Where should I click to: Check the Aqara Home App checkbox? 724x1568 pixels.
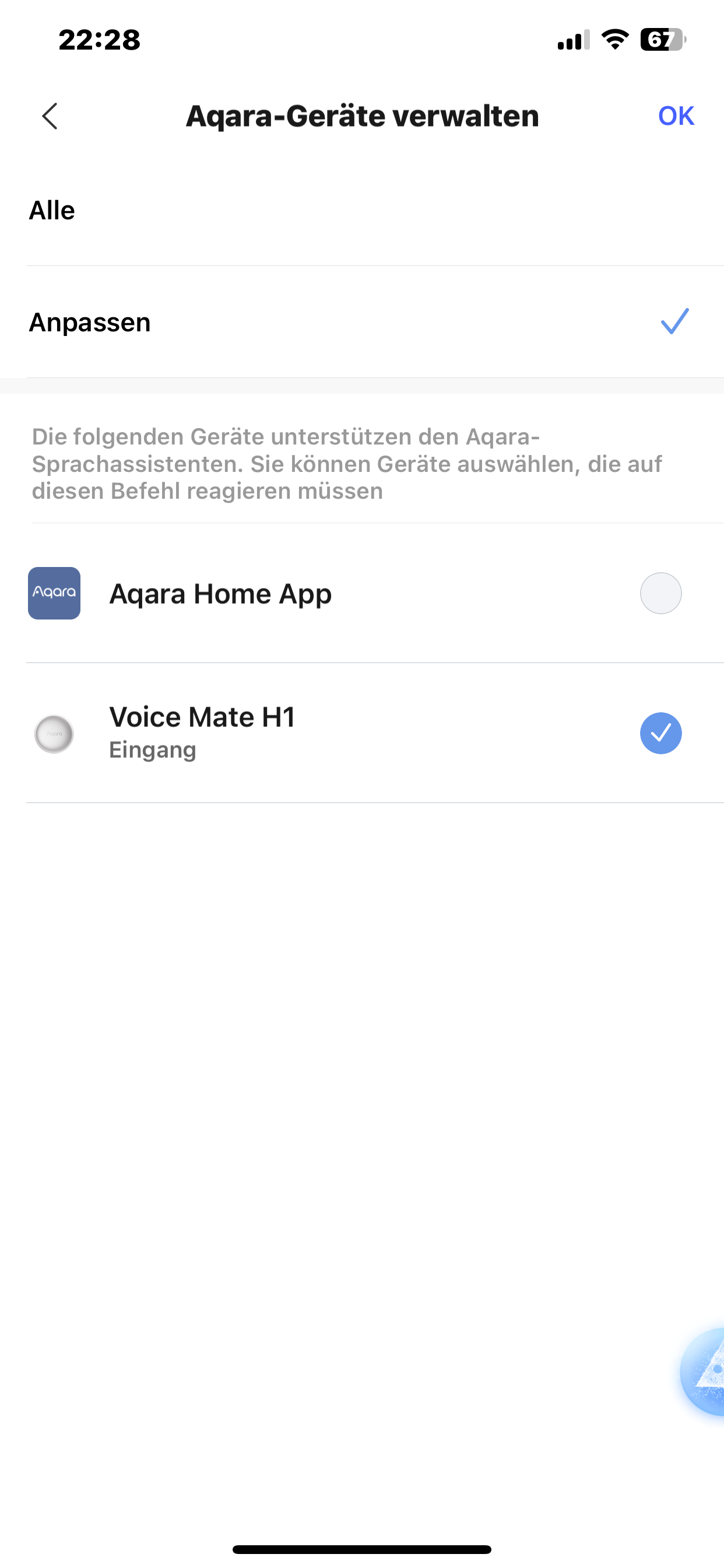click(660, 593)
